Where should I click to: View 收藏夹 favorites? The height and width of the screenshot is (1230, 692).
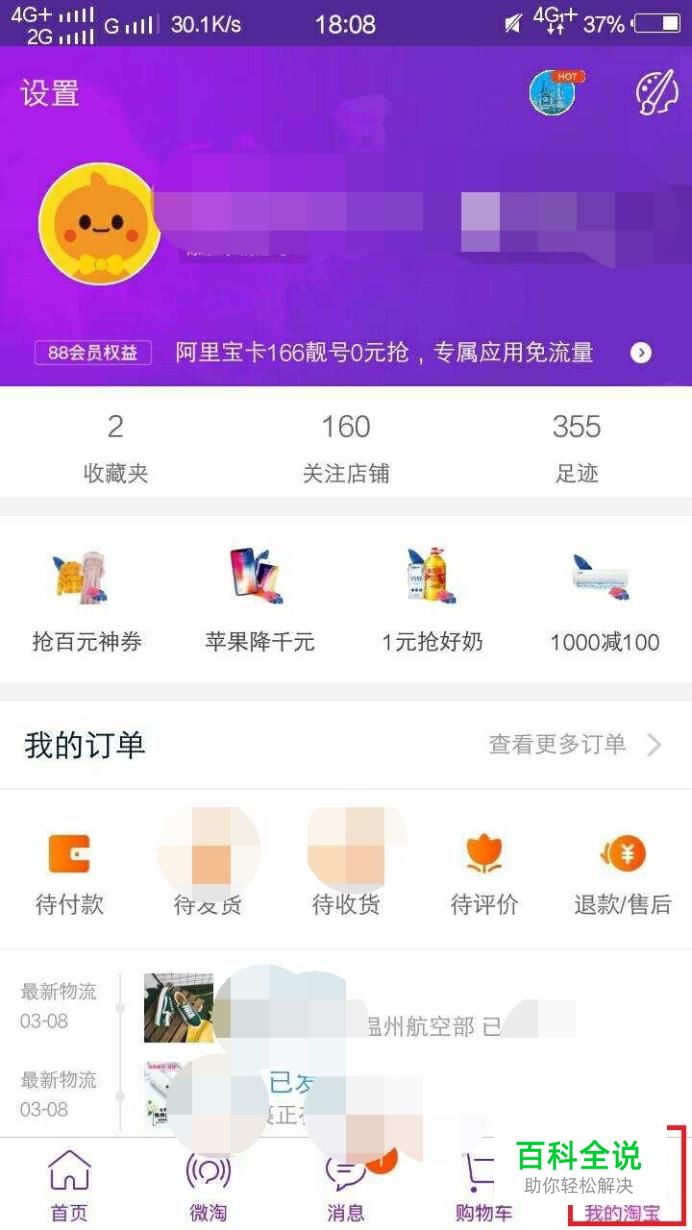tap(115, 447)
